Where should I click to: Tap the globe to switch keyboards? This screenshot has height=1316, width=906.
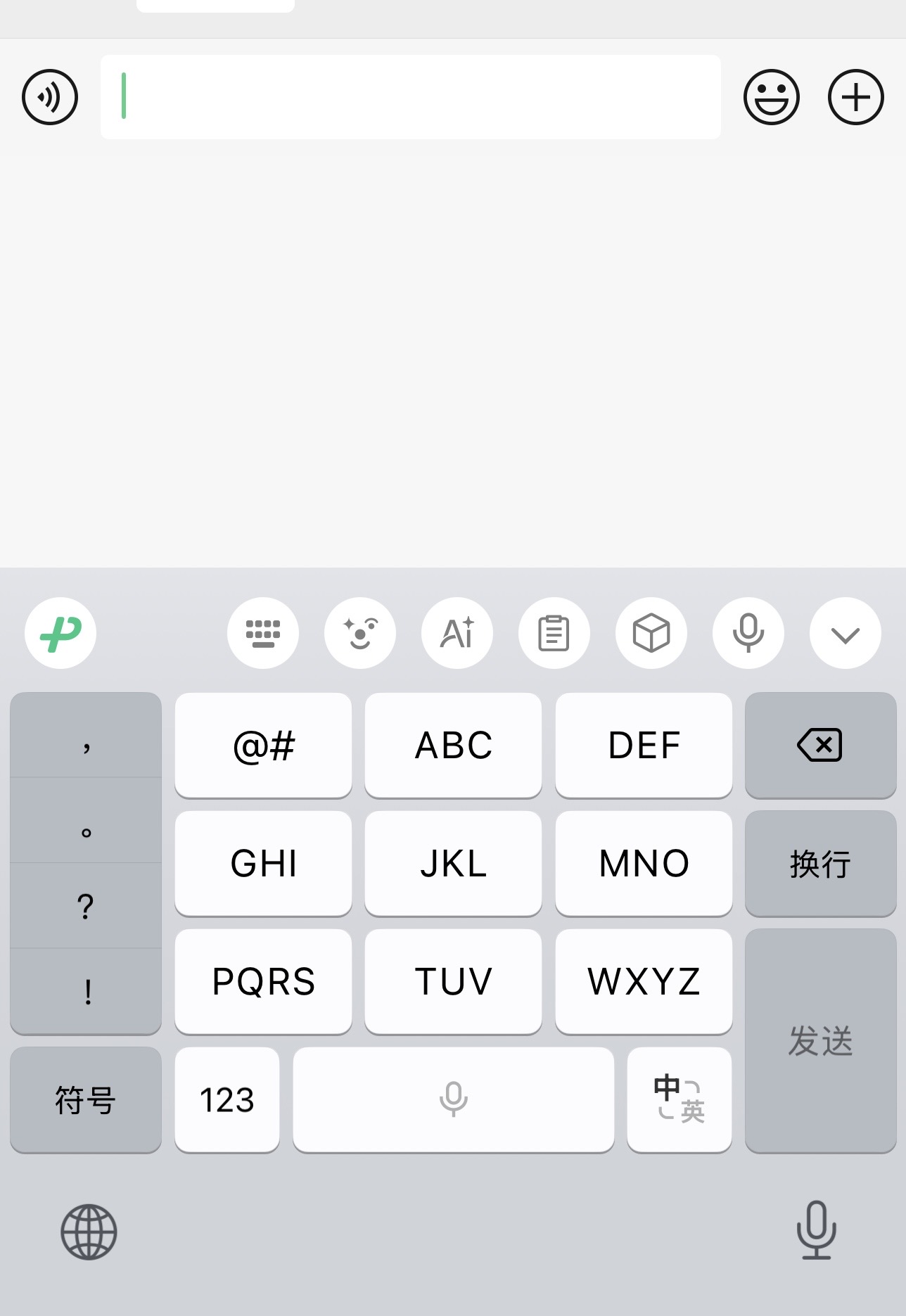coord(89,1232)
